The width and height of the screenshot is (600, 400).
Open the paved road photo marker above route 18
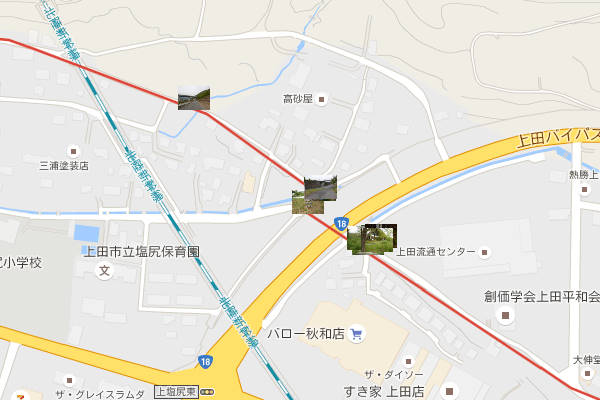tap(321, 187)
